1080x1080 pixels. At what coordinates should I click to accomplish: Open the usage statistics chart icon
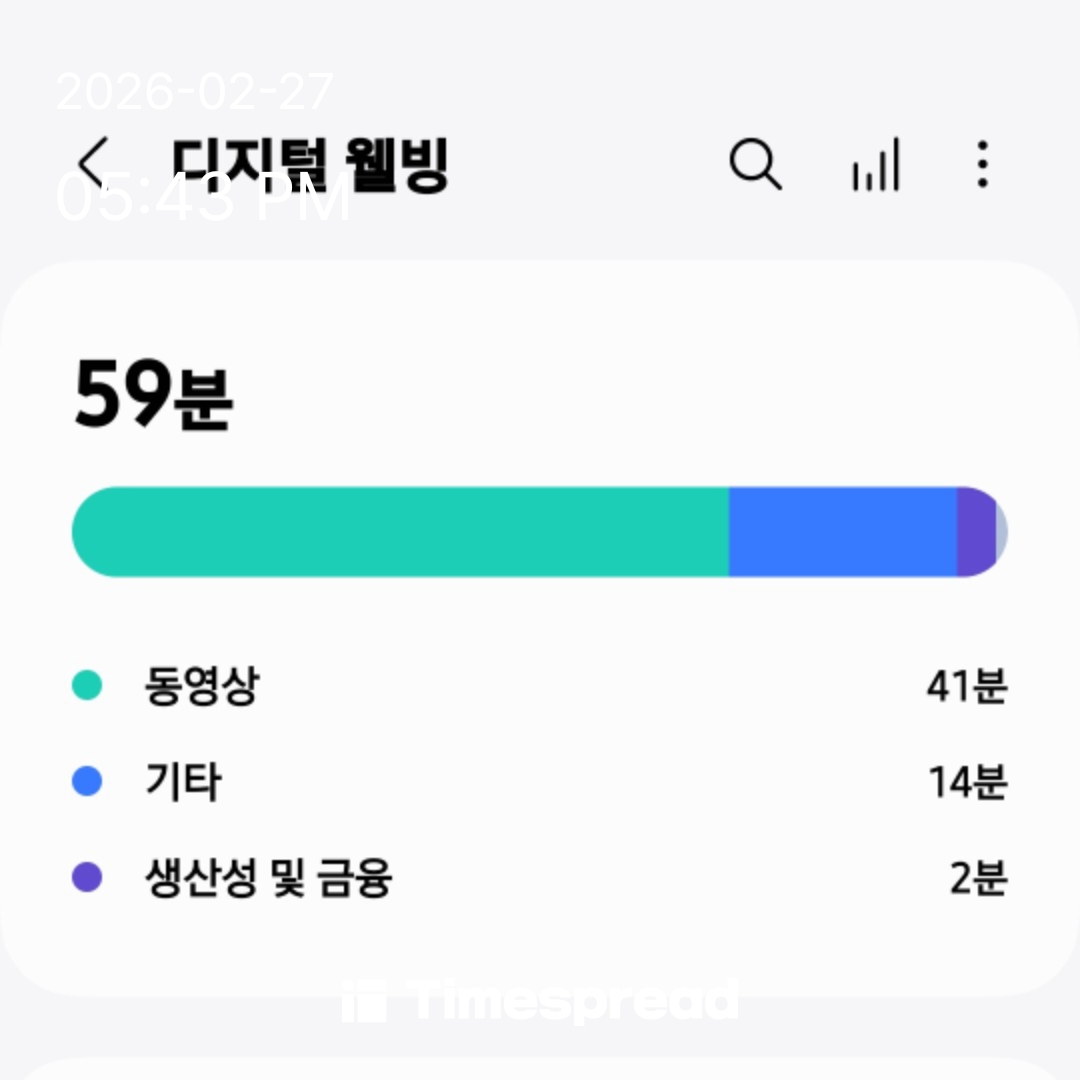(x=875, y=165)
